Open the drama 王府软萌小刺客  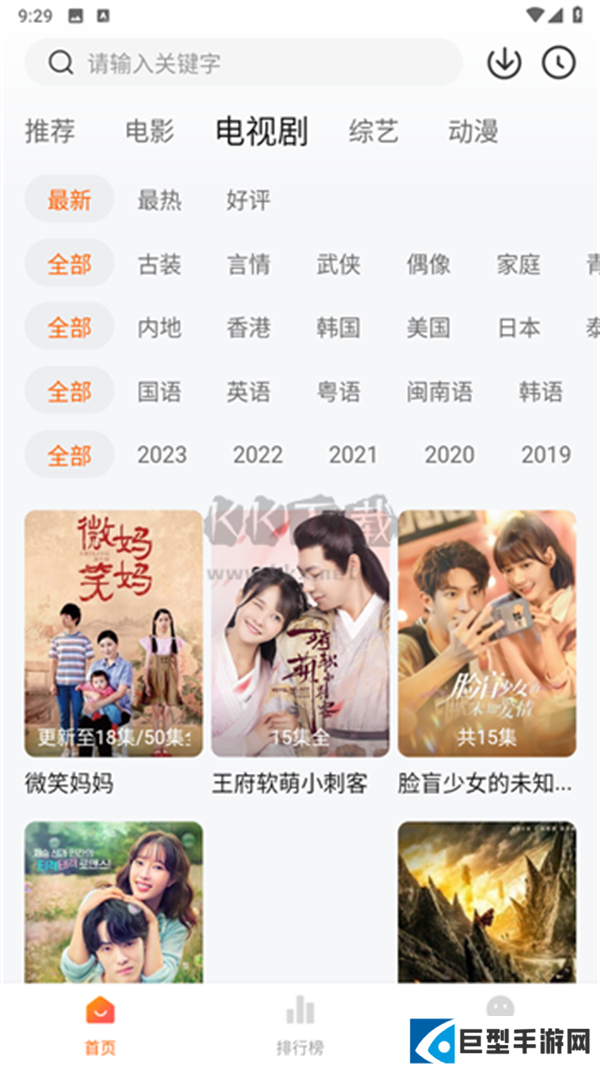(300, 633)
